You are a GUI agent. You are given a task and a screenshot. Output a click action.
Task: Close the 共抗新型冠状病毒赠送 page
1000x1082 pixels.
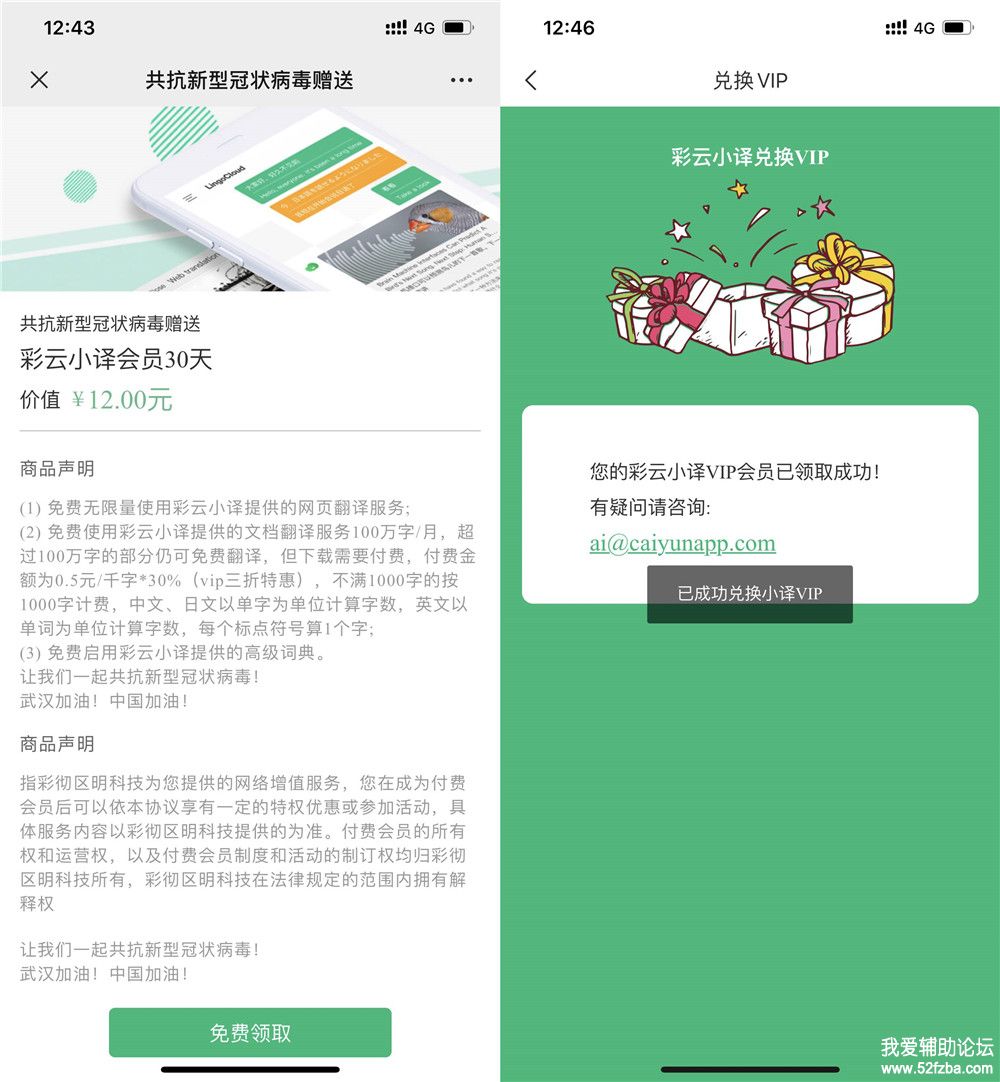[x=39, y=80]
